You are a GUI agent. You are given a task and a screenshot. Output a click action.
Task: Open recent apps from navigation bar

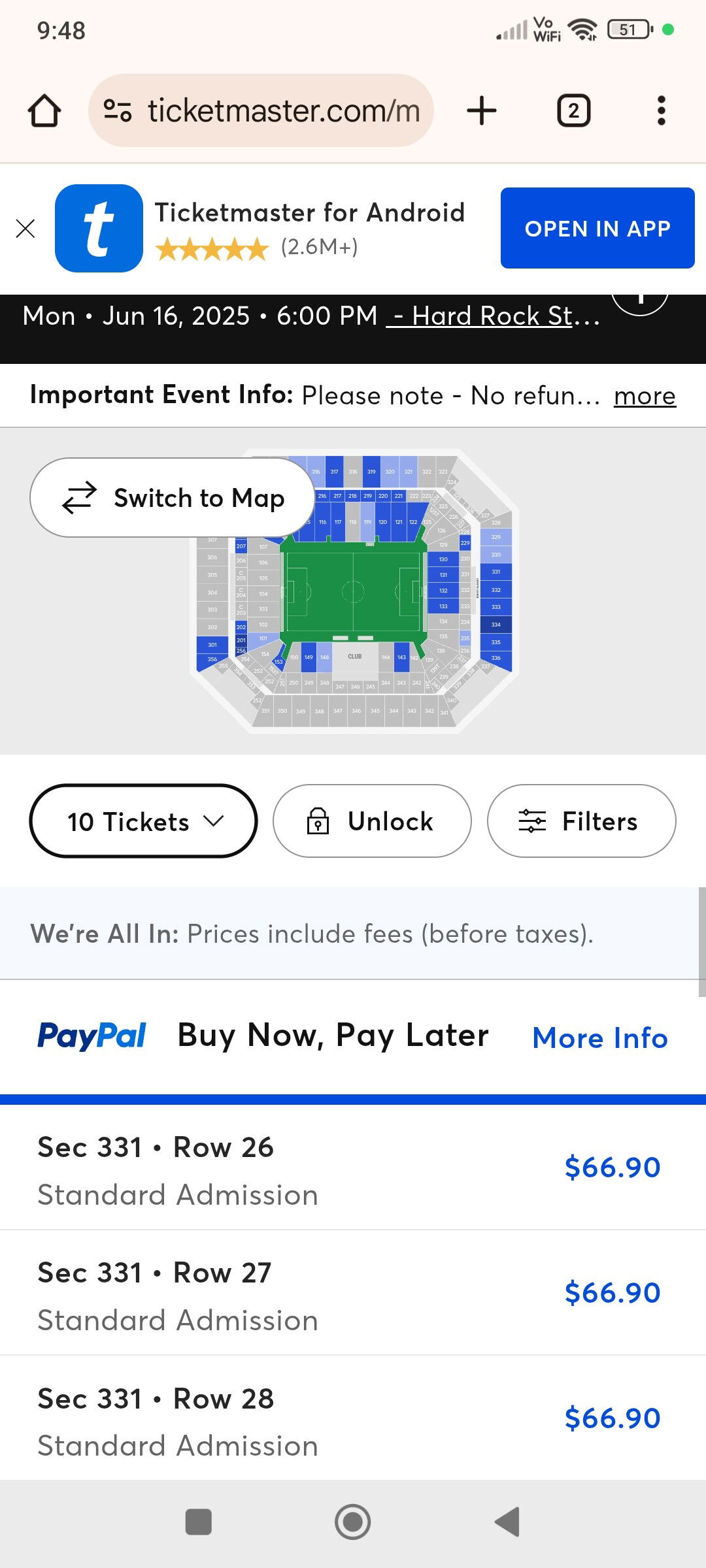[199, 1522]
